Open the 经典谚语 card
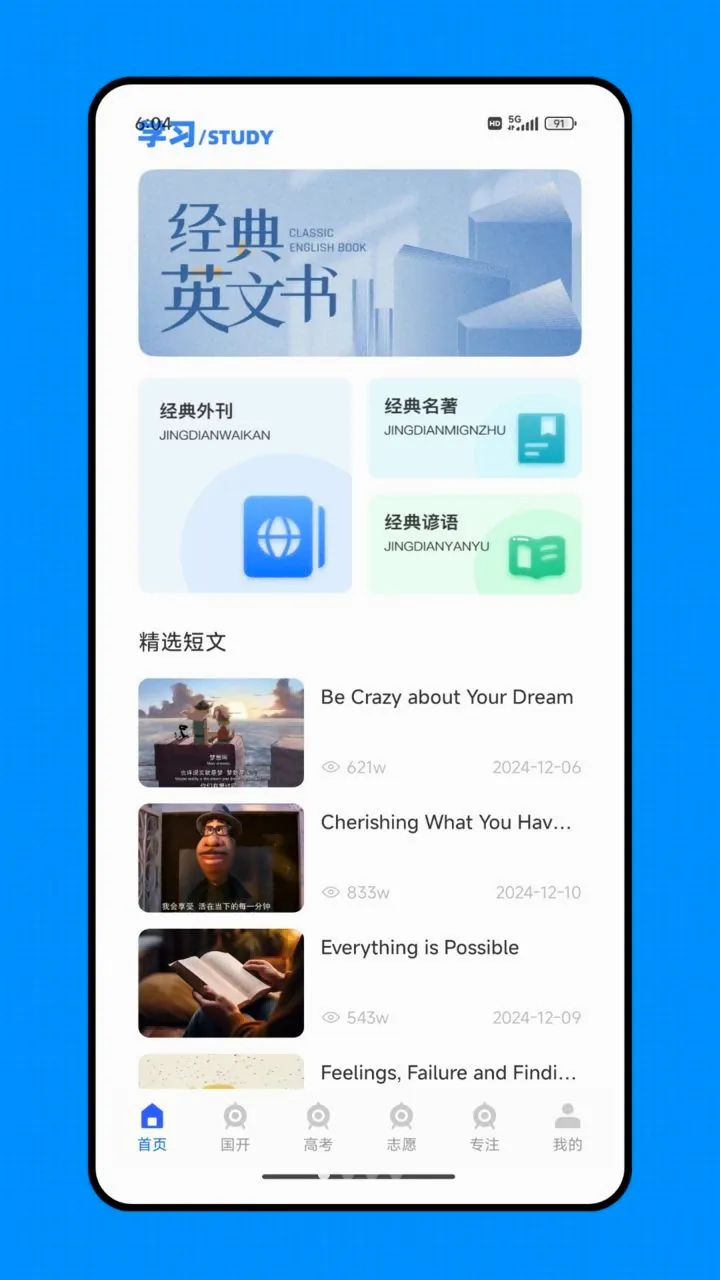The width and height of the screenshot is (720, 1280). click(x=475, y=543)
